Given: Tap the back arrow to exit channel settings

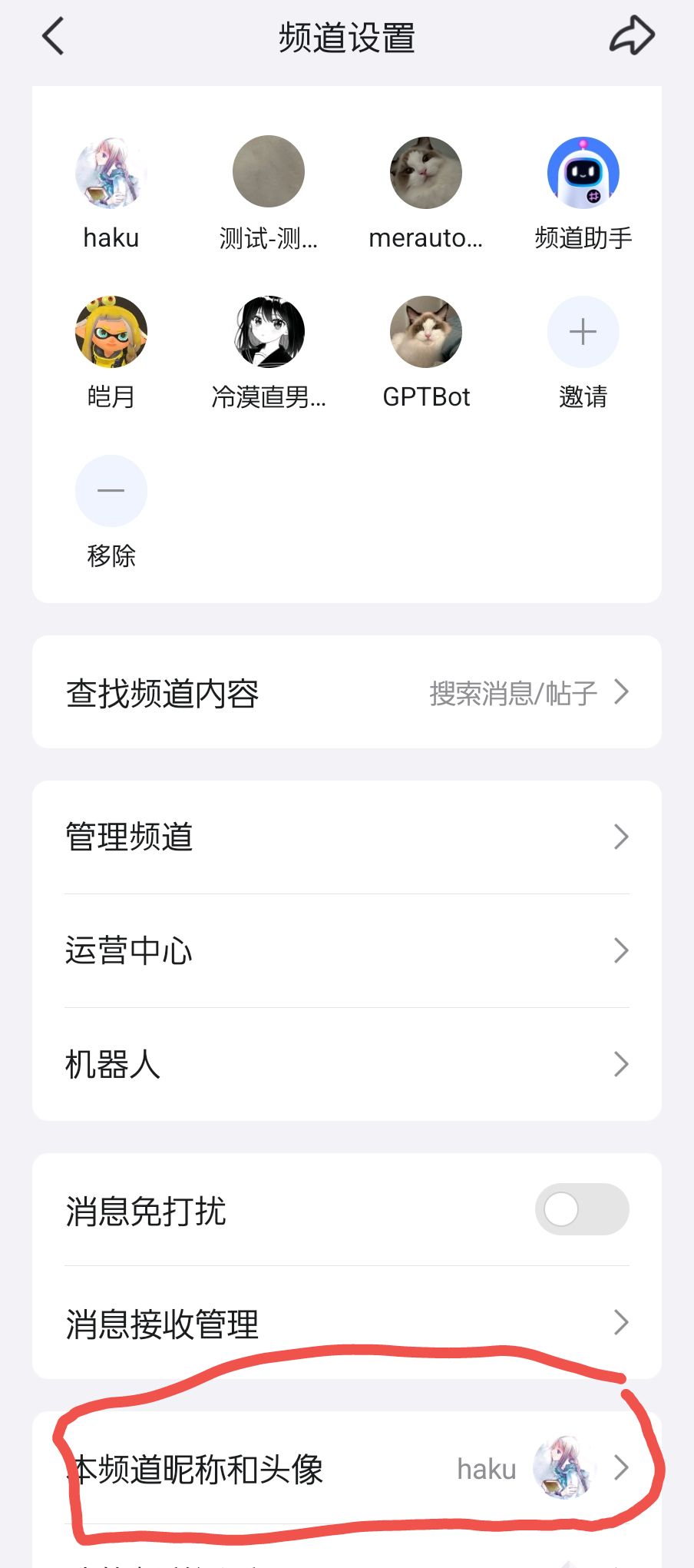Looking at the screenshot, I should (51, 36).
